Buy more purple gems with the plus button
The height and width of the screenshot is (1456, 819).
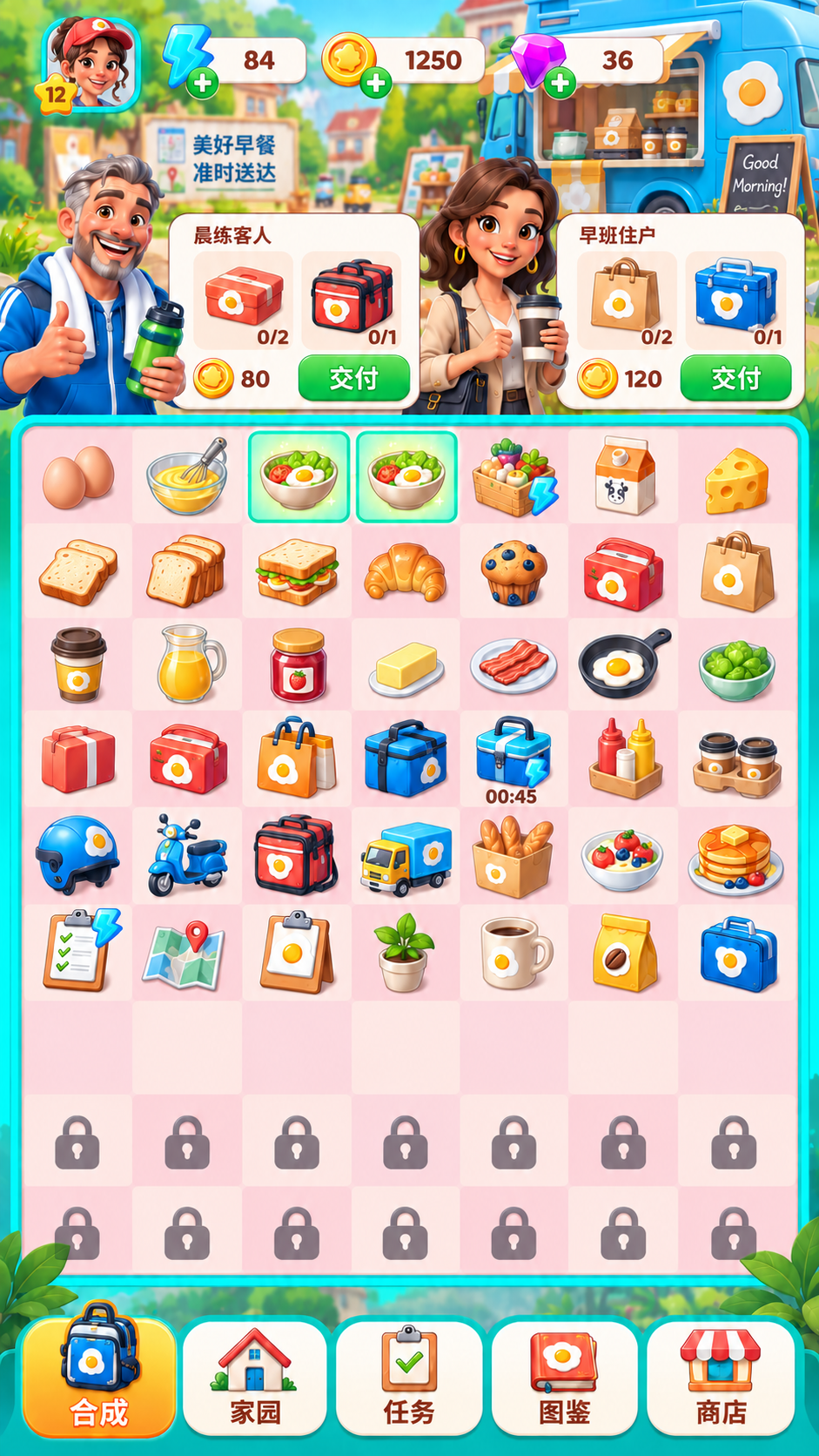(561, 84)
